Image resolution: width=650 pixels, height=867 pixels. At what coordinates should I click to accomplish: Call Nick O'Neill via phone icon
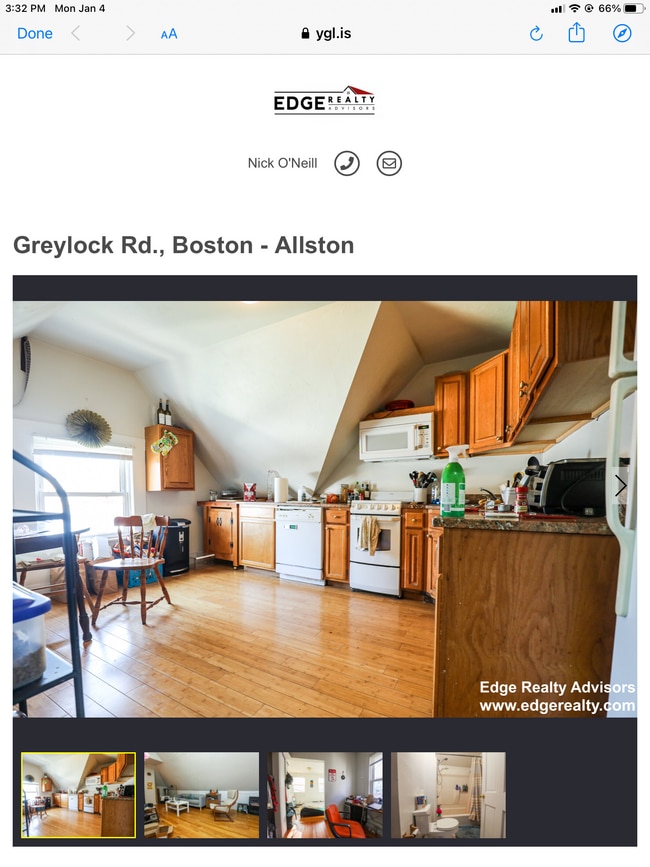click(x=347, y=163)
